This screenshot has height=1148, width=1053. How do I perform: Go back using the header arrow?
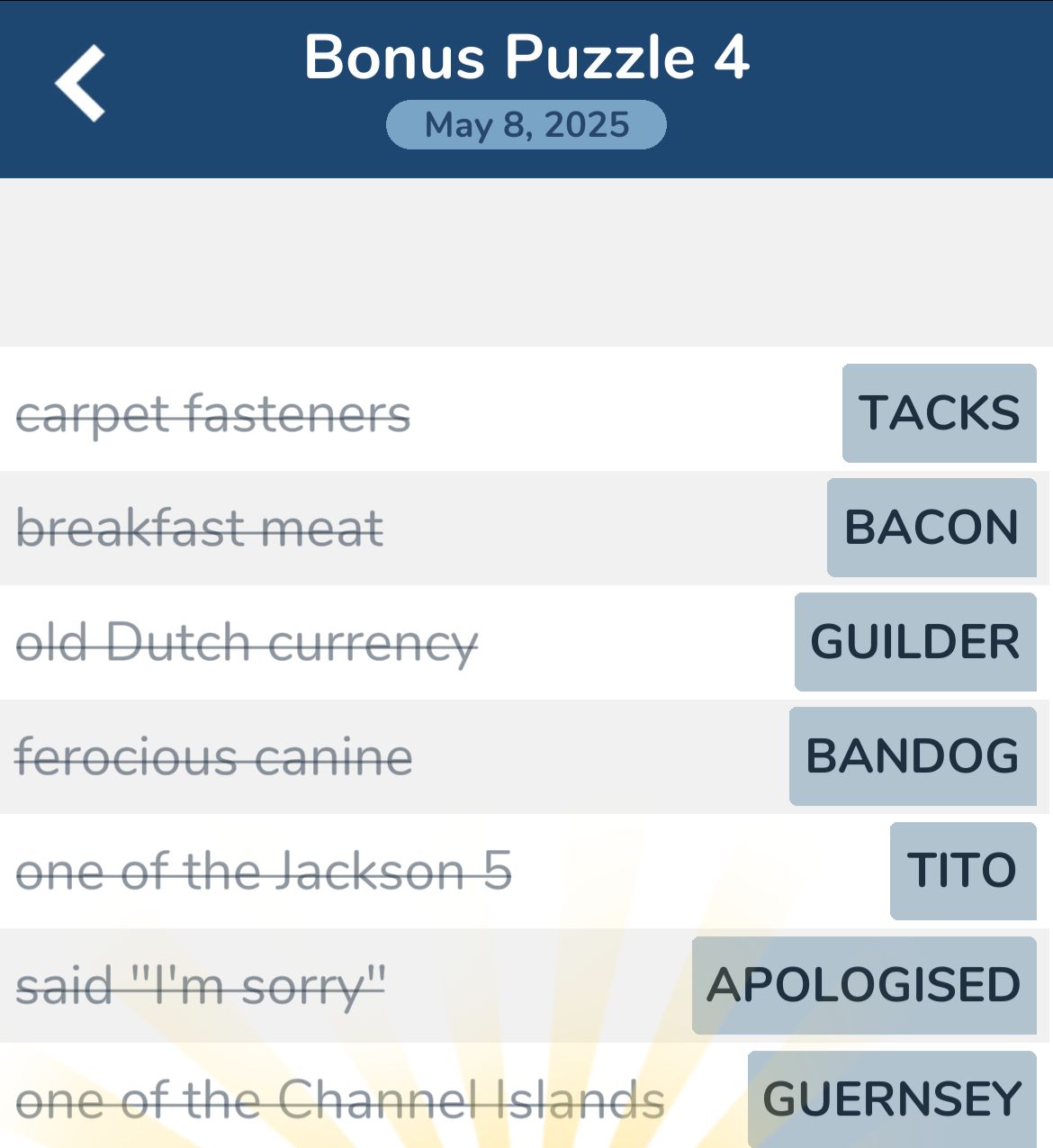[80, 84]
